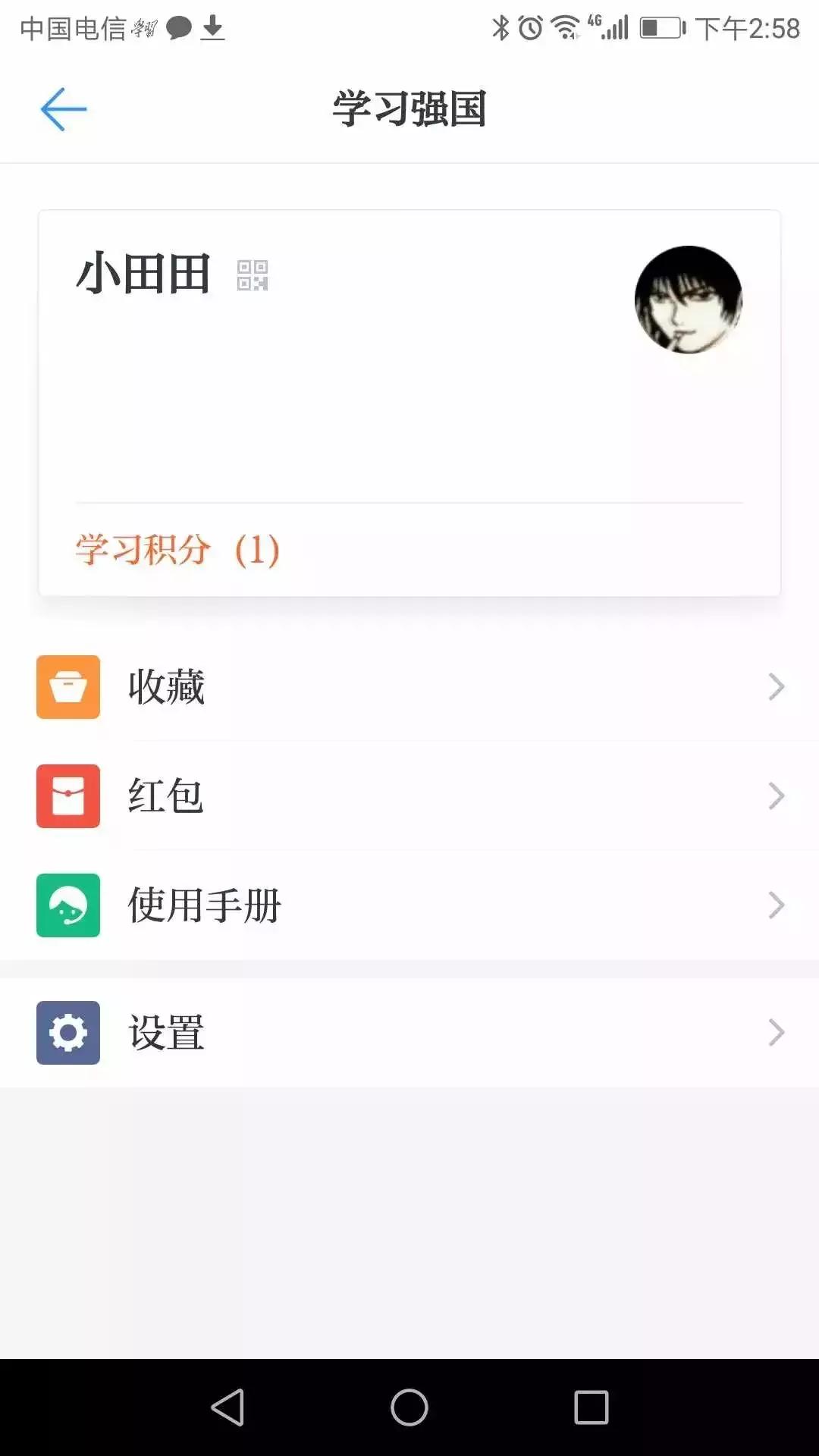Tap the user avatar photo
Screen dimensions: 819x1456
689,300
